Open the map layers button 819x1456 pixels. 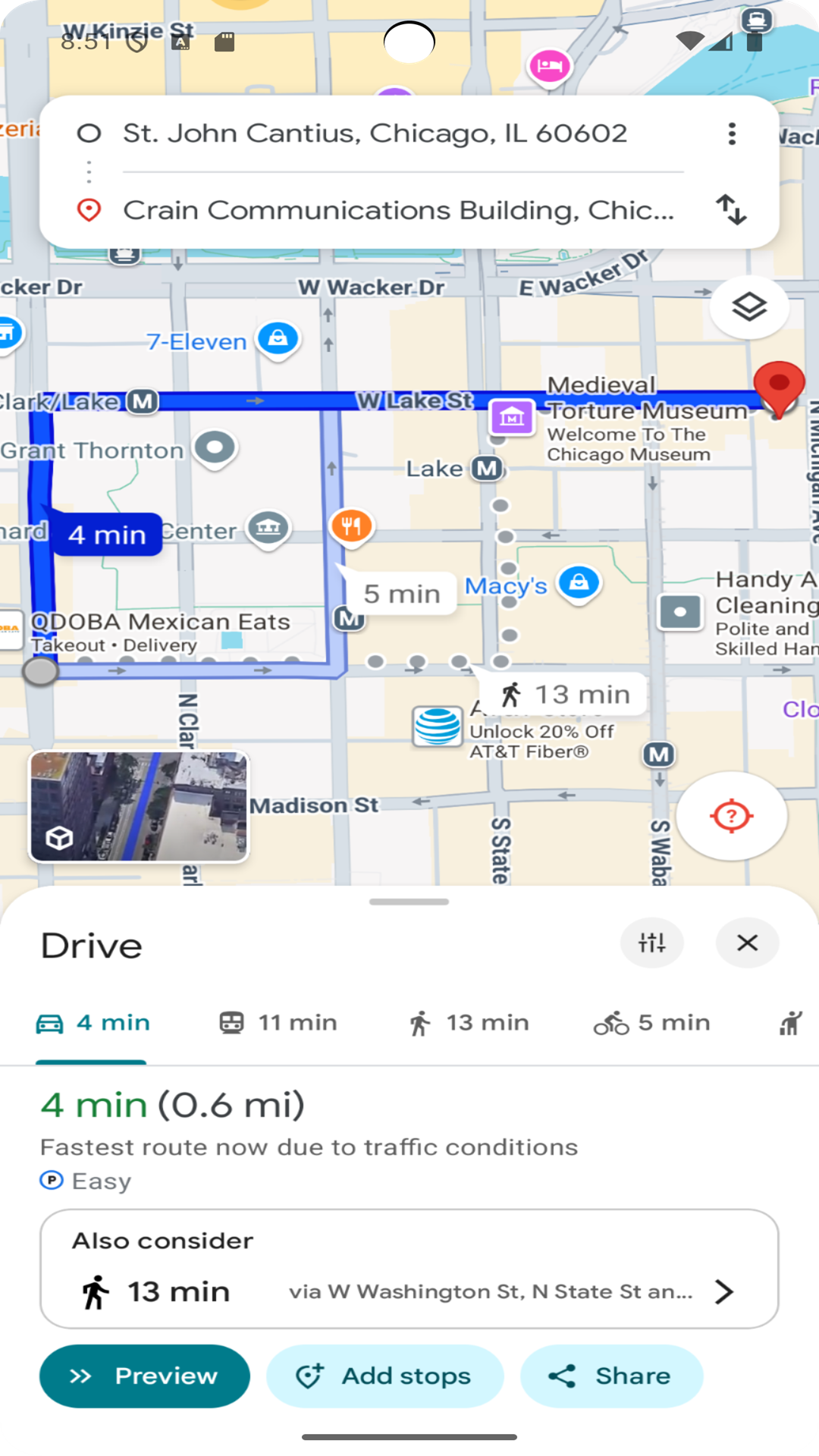click(749, 307)
